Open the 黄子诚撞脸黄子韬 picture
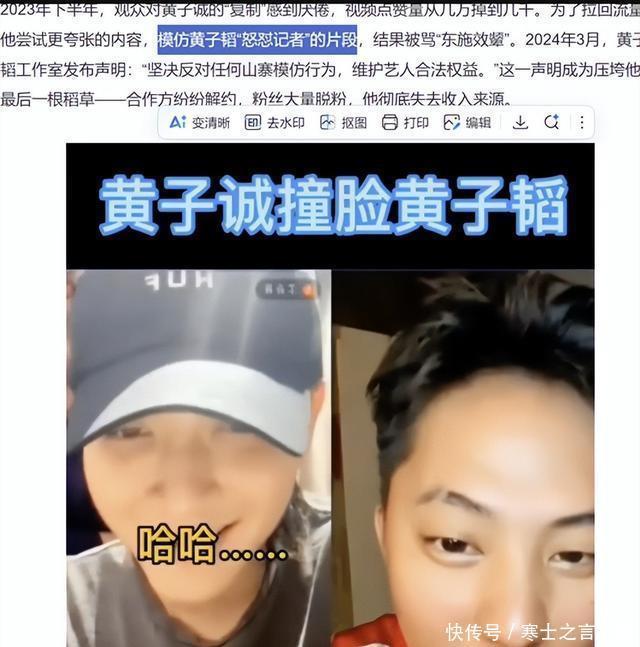The image size is (640, 647). click(x=330, y=400)
